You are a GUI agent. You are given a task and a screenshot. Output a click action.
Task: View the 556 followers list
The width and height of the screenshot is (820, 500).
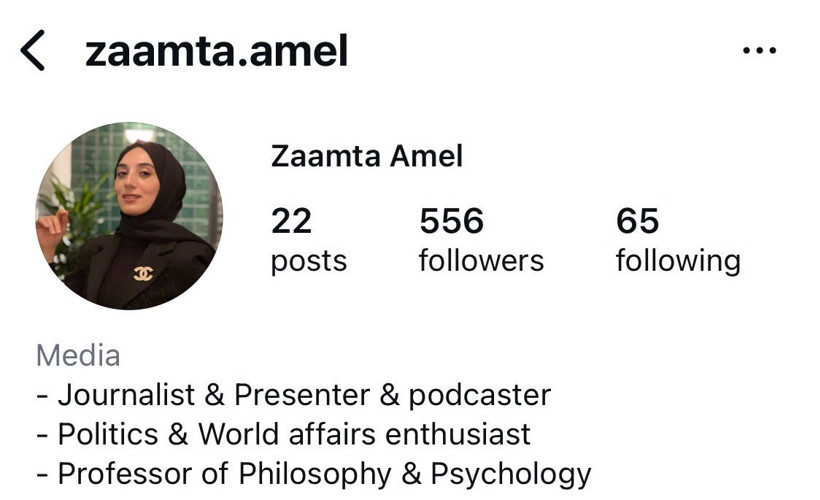point(481,240)
